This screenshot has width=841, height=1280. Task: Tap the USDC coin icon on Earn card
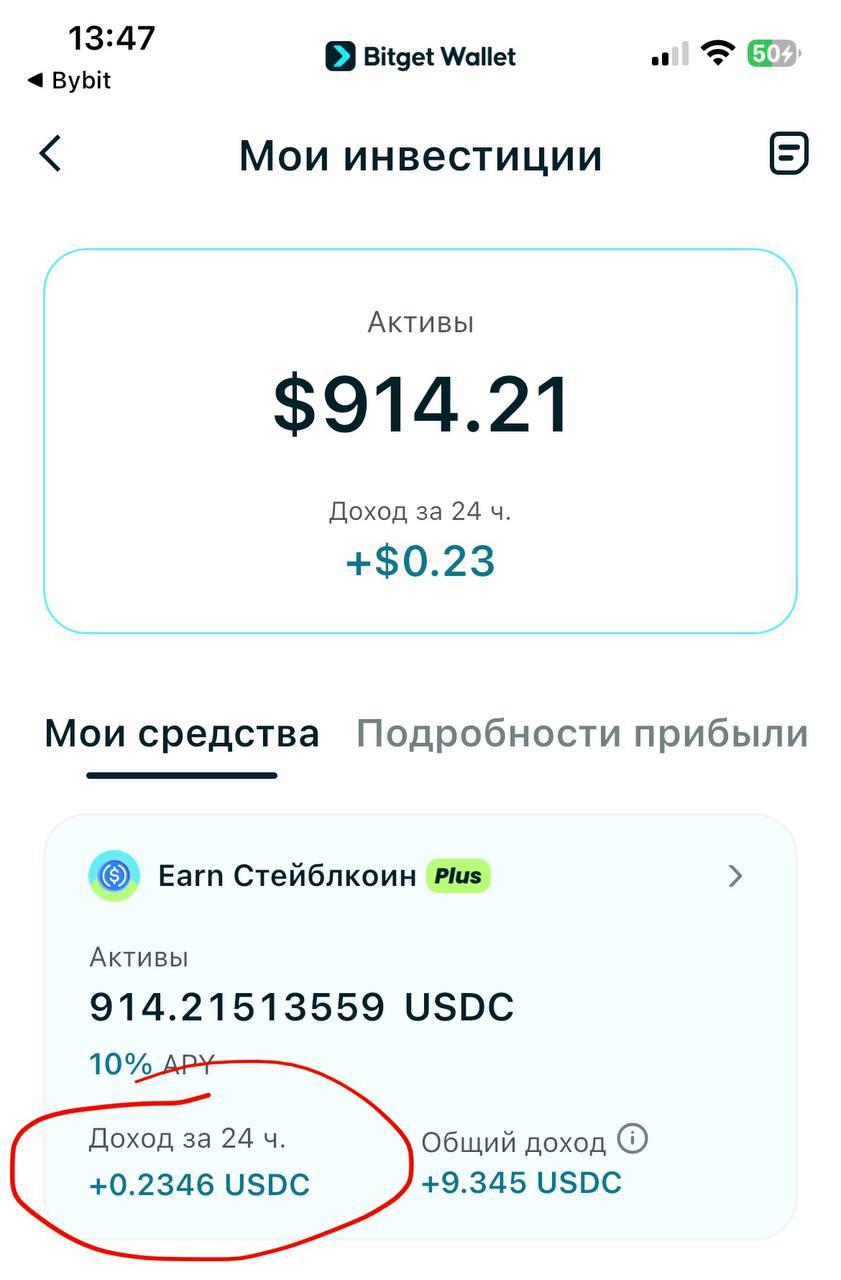[113, 875]
